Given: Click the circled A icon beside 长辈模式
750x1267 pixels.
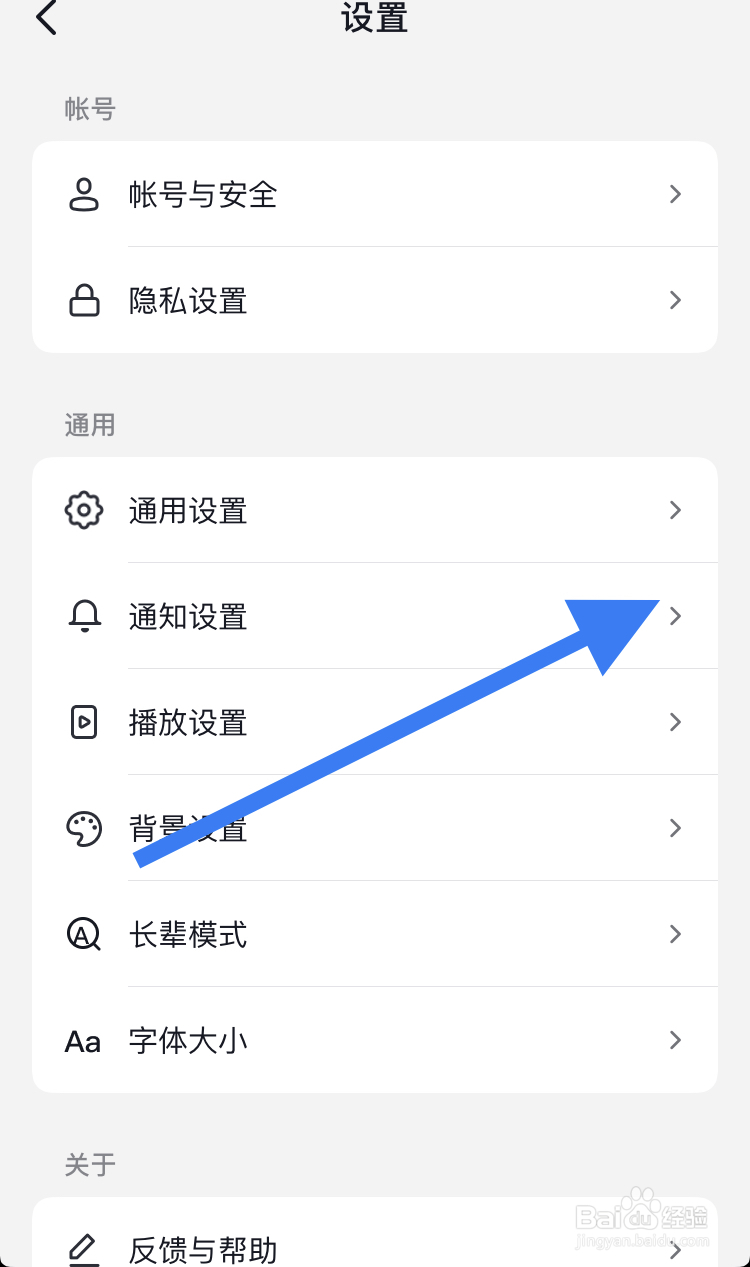Looking at the screenshot, I should 84,934.
